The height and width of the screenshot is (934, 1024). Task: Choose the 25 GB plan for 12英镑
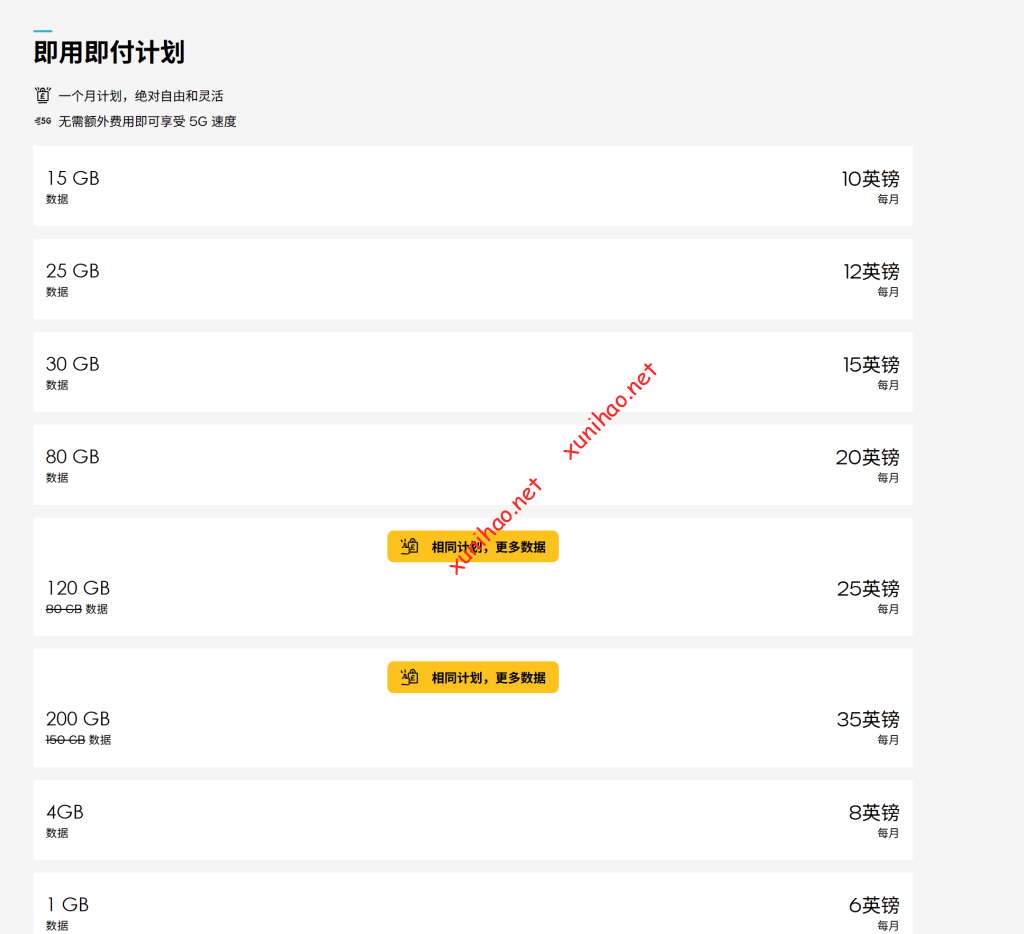point(472,279)
